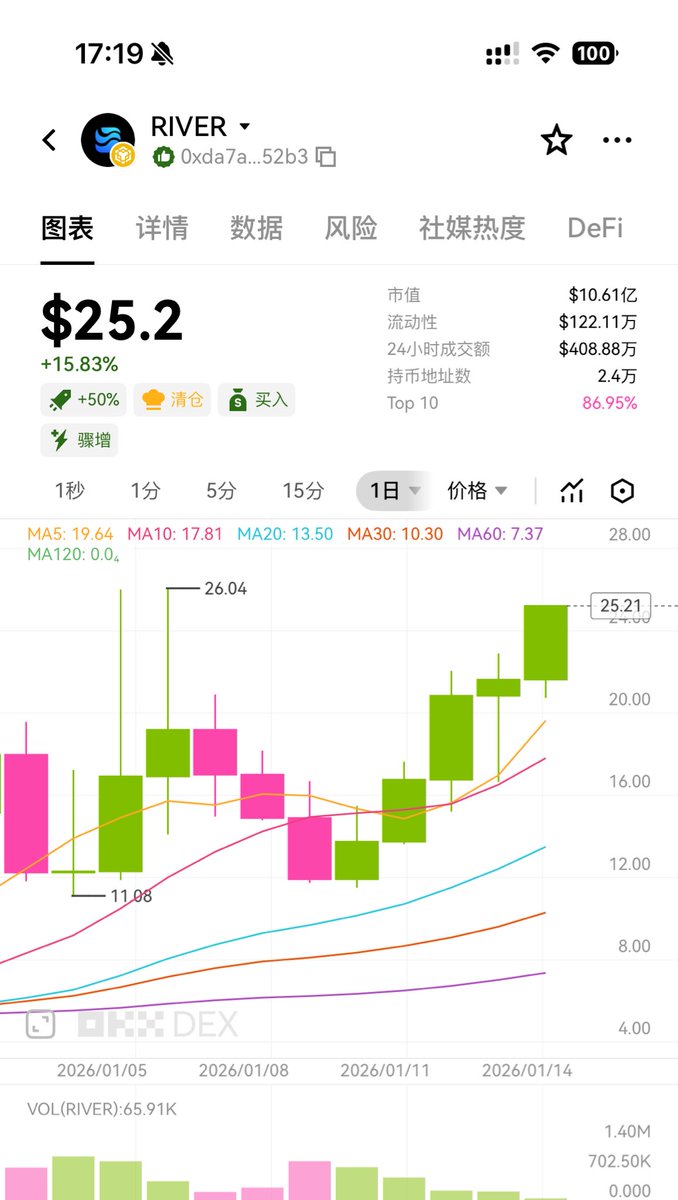
Task: Switch chart to 5分 interval
Action: pyautogui.click(x=221, y=491)
